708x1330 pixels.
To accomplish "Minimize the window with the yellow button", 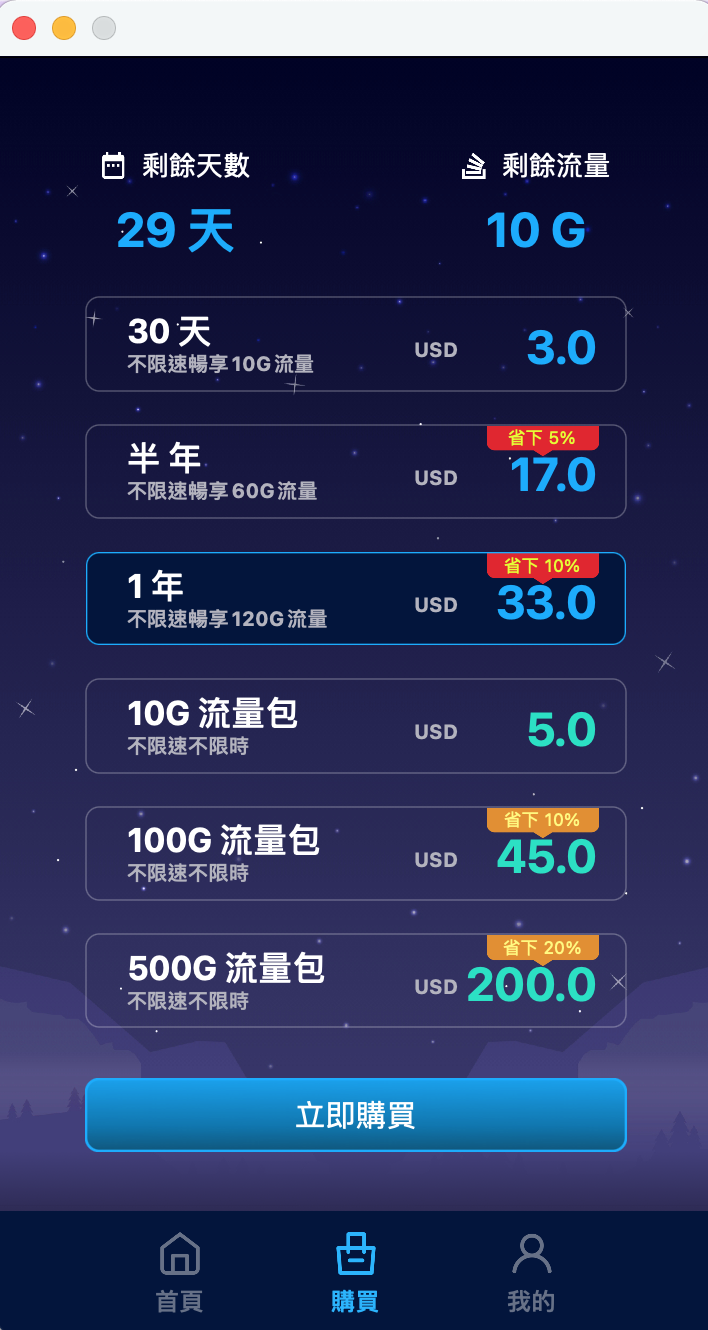I will click(x=64, y=28).
